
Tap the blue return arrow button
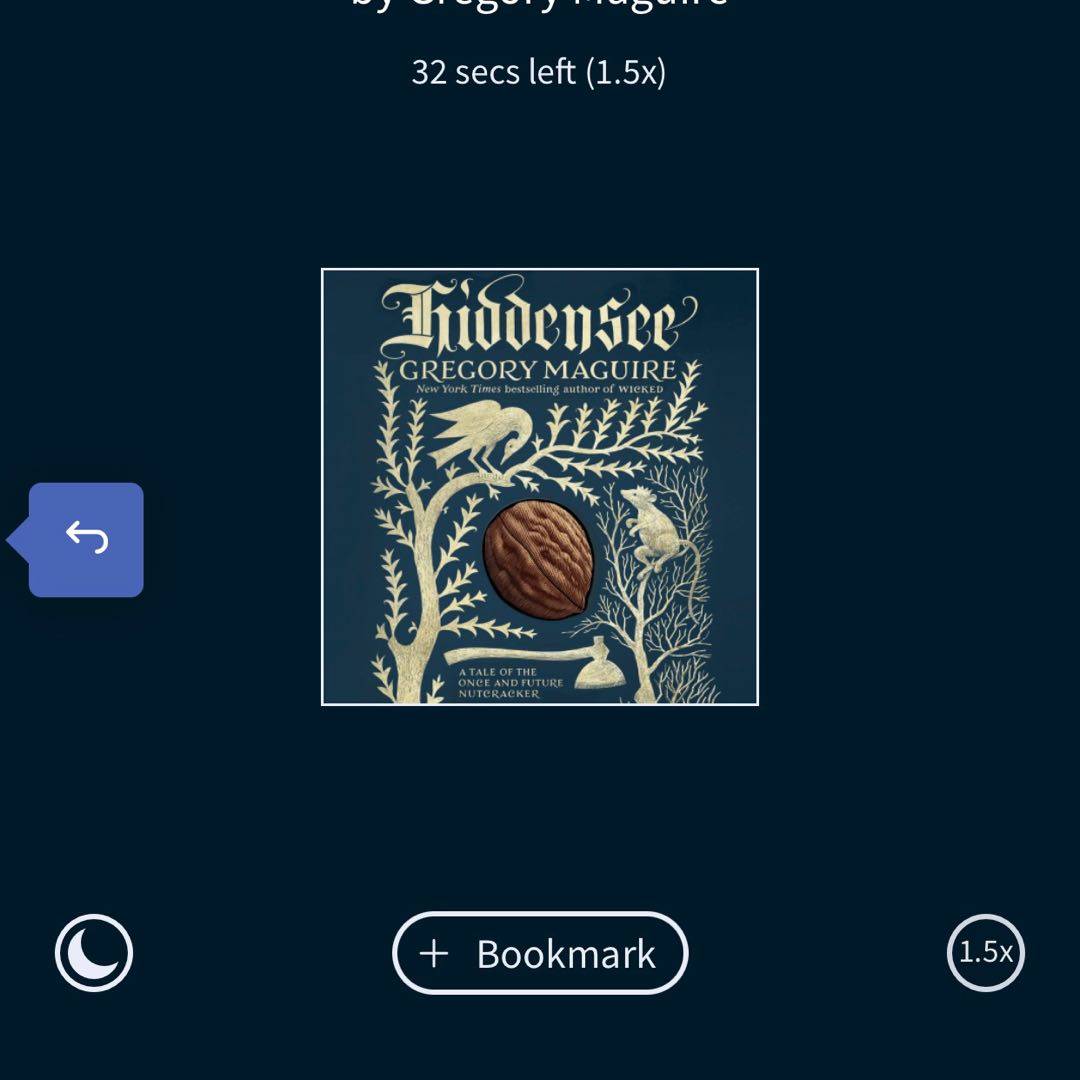click(86, 540)
